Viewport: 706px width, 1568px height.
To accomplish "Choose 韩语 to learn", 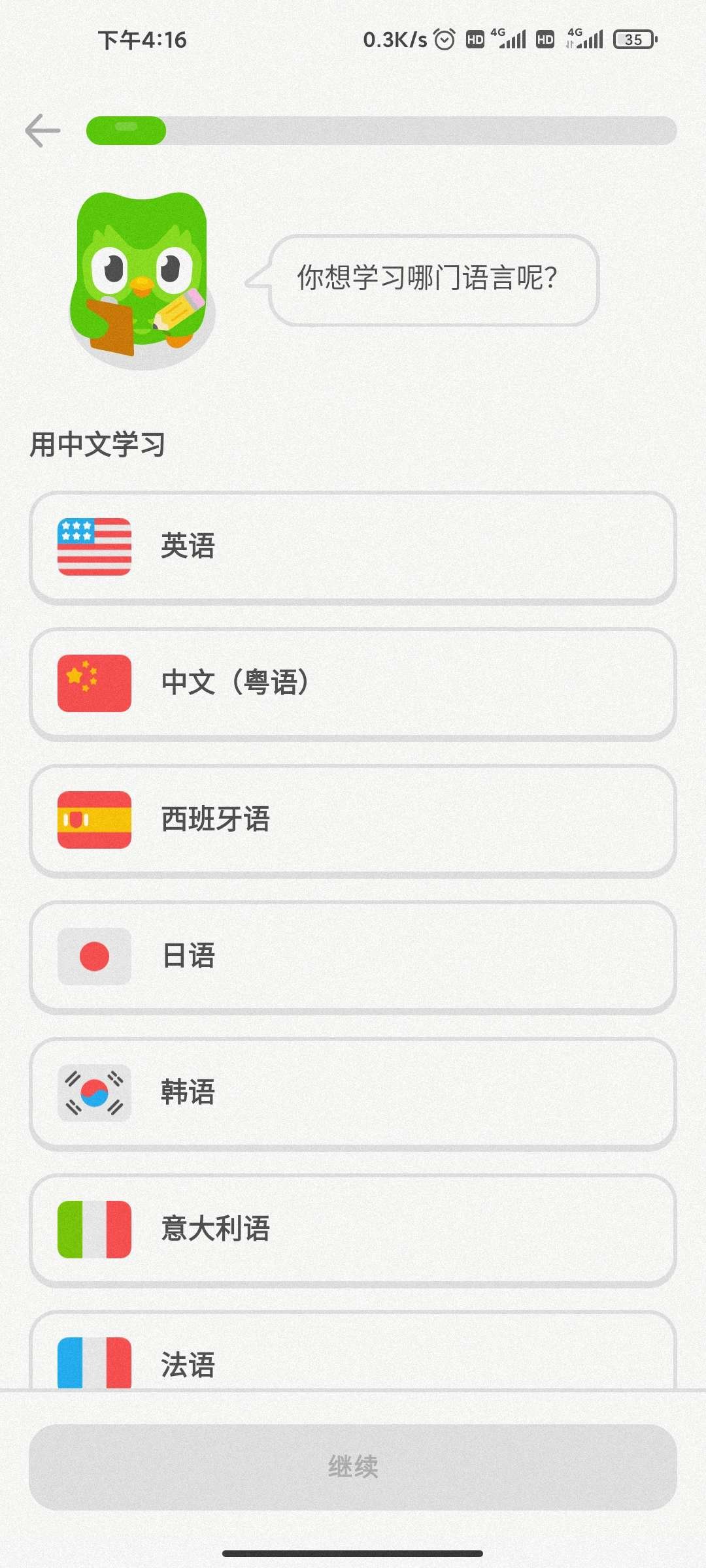I will point(353,1093).
